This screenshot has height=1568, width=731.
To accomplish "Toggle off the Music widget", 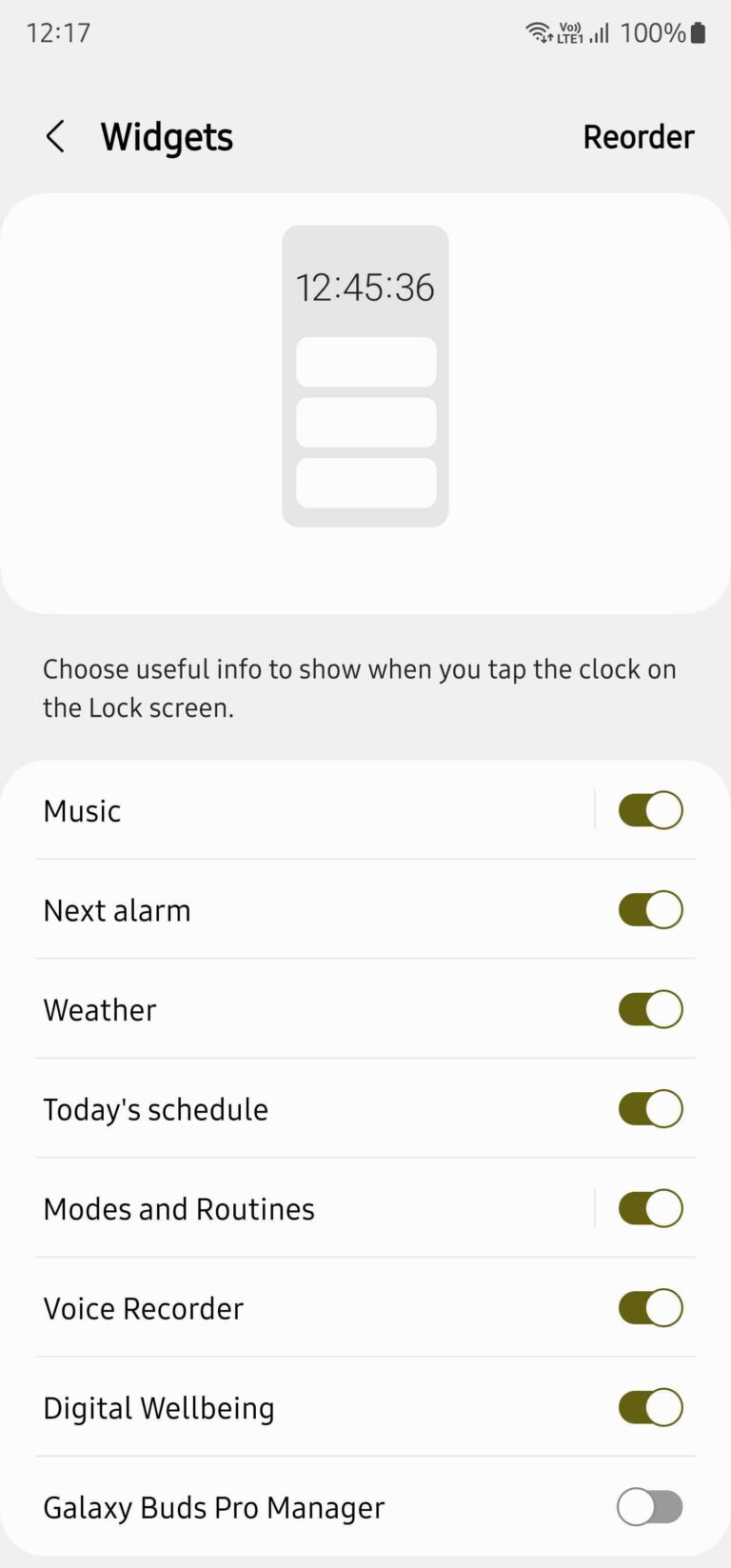I will tap(650, 810).
